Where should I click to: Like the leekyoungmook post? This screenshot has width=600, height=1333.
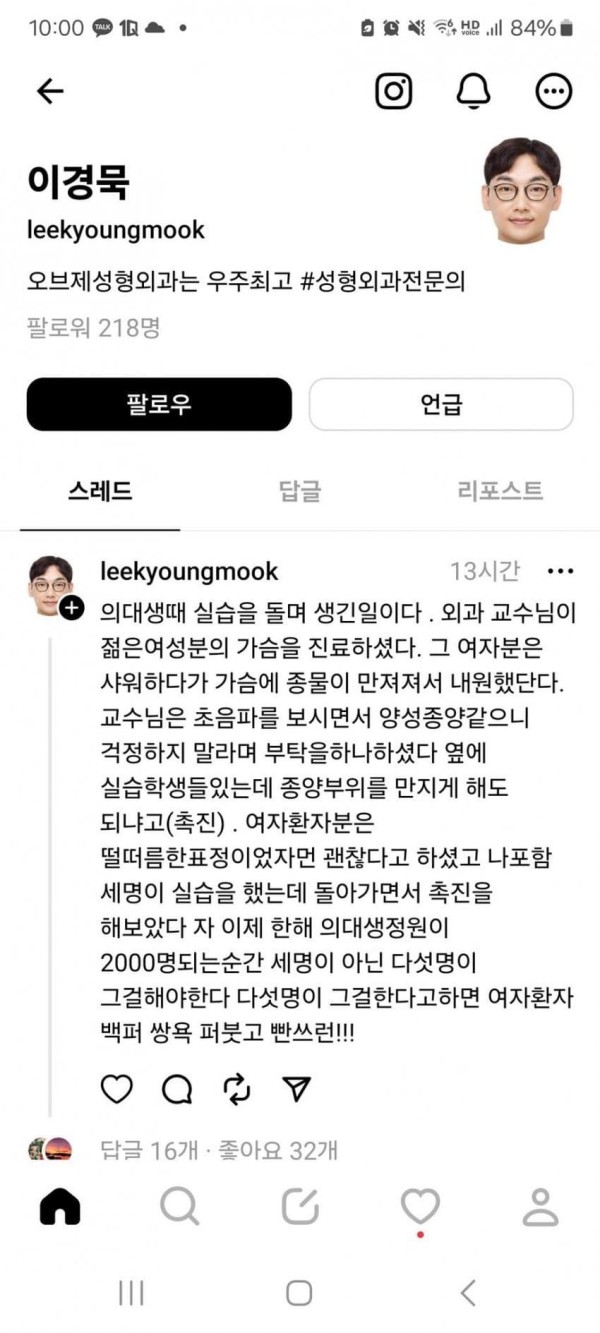click(117, 1088)
